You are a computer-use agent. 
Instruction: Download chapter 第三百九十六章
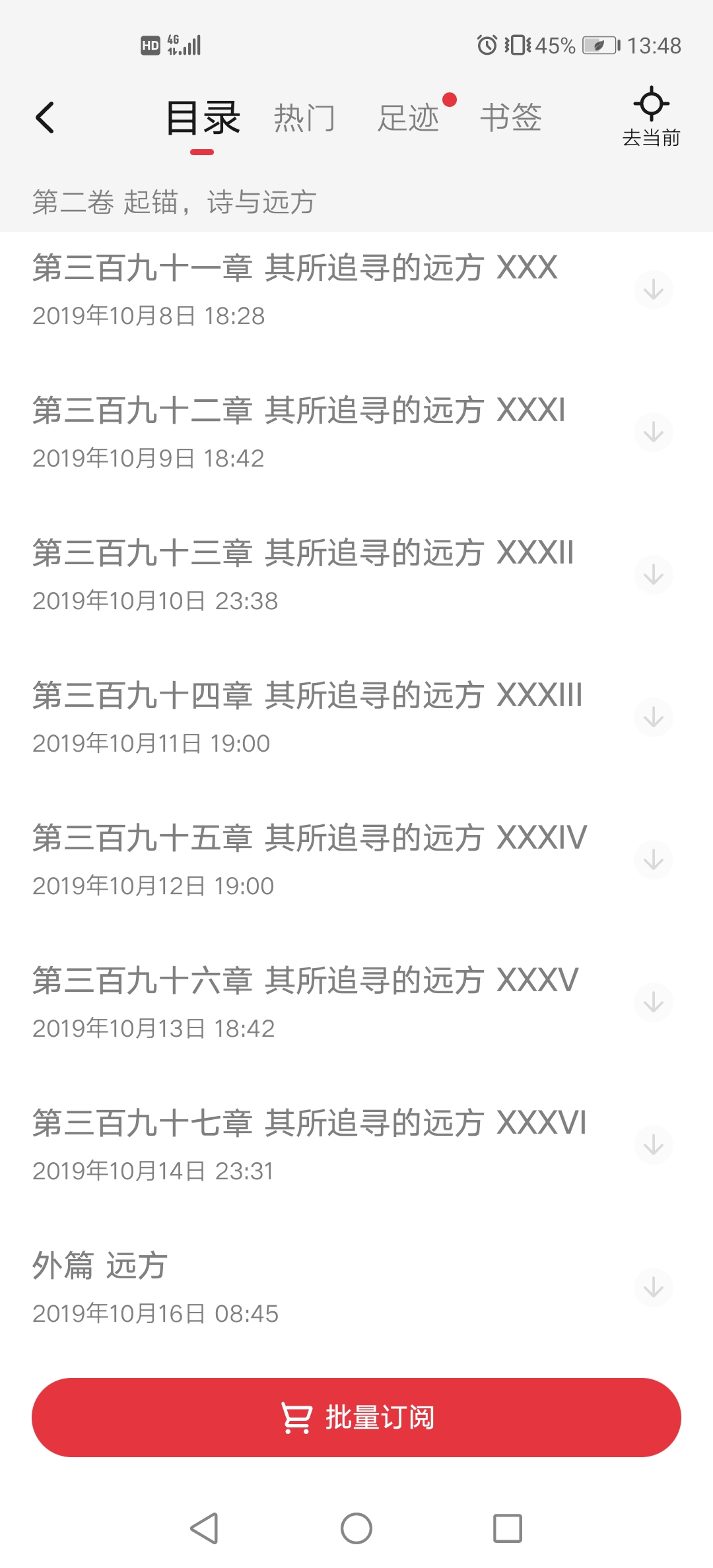(x=654, y=1002)
